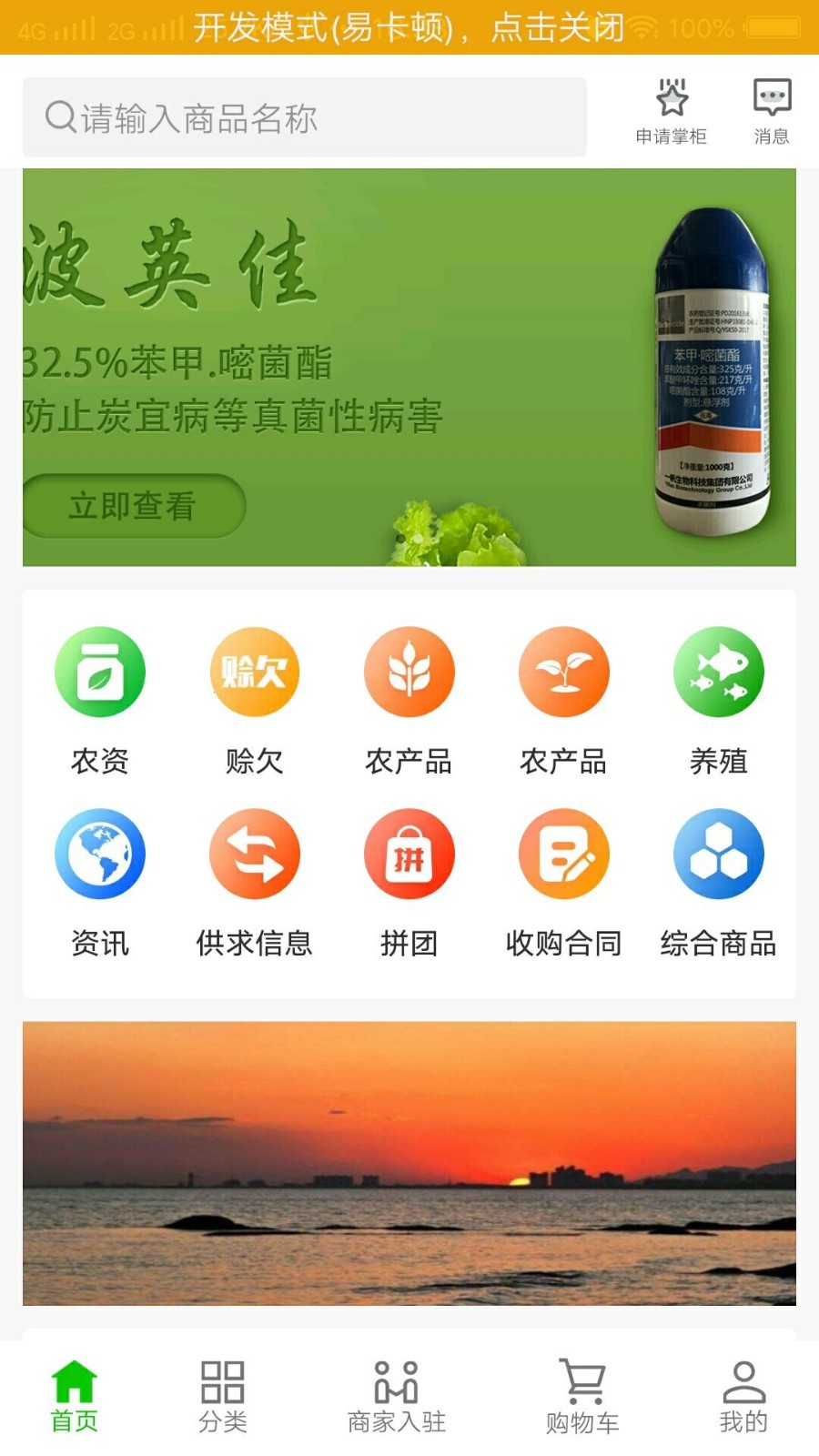Tap the 立即查看 banner button
The height and width of the screenshot is (1456, 819).
pos(134,506)
